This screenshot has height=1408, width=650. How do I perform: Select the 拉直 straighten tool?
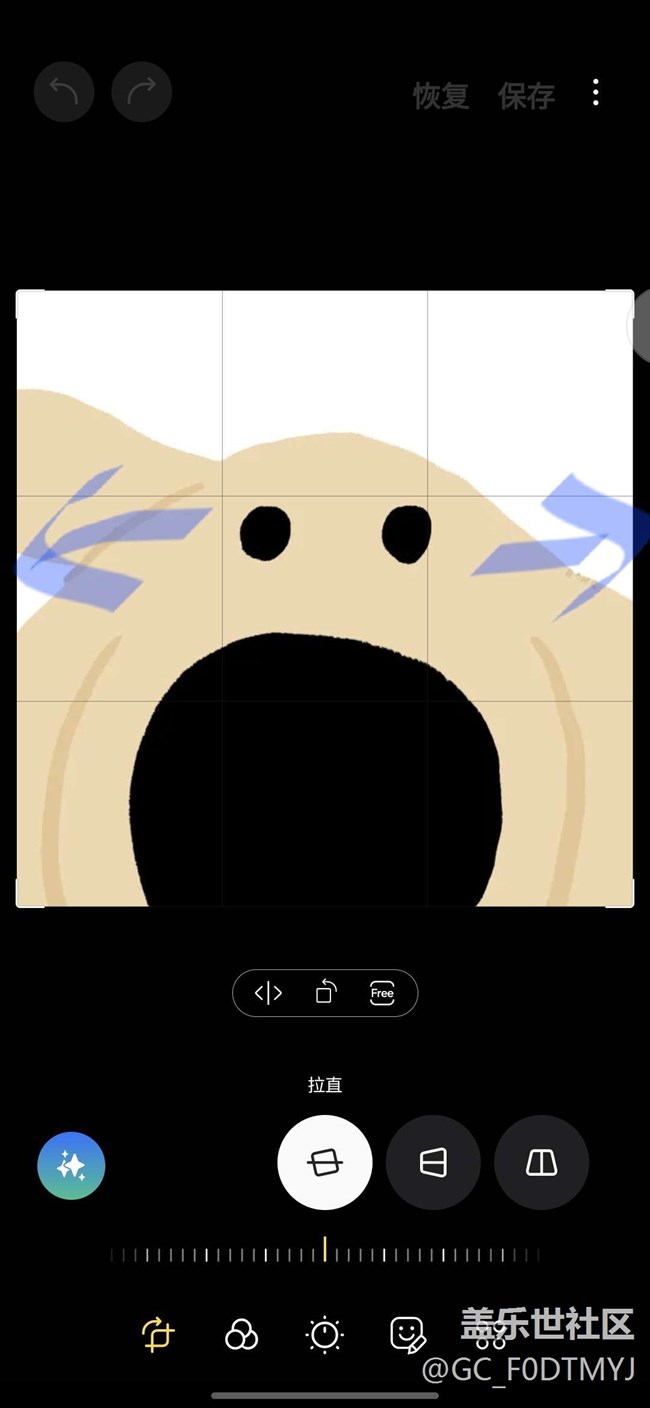[325, 1163]
